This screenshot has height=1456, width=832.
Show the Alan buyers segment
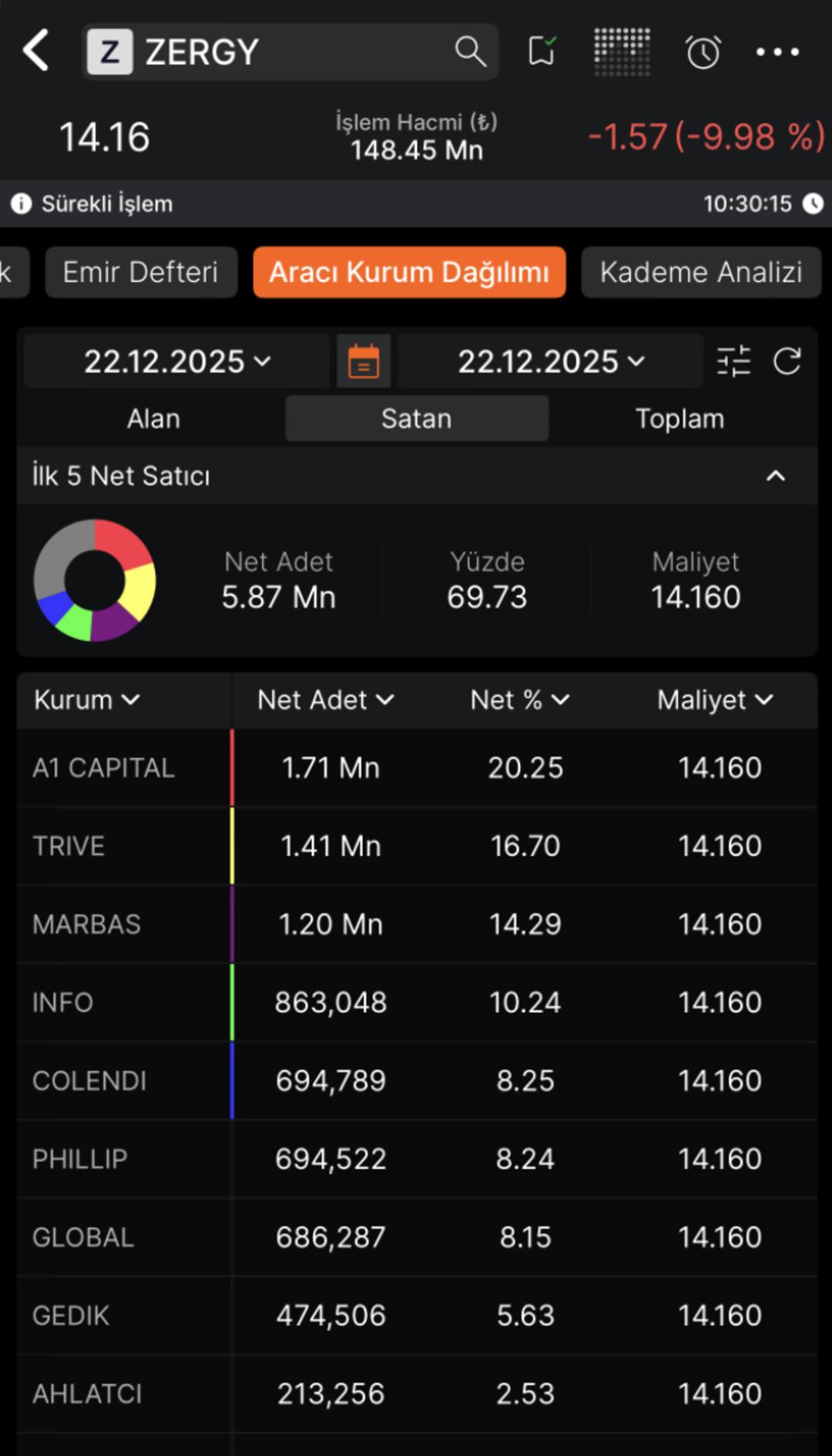click(153, 419)
